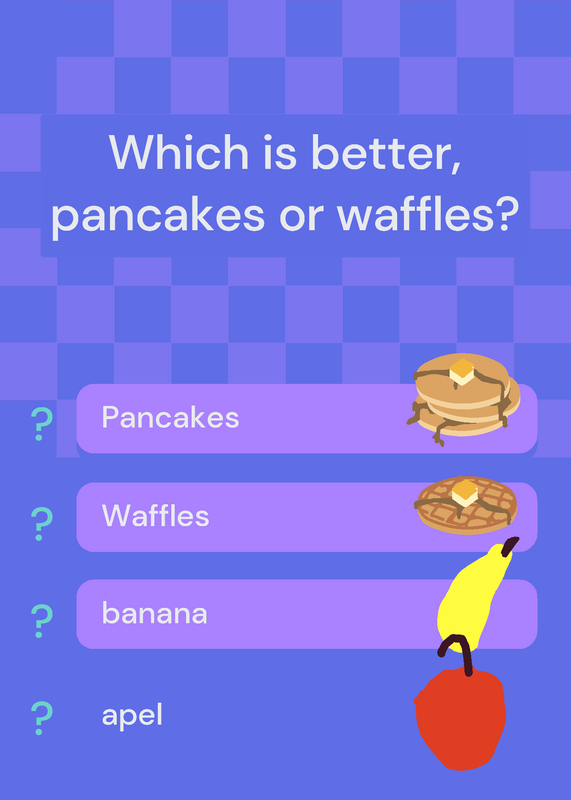Vote for the Pancakes answer
Image resolution: width=571 pixels, height=800 pixels.
pyautogui.click(x=307, y=418)
